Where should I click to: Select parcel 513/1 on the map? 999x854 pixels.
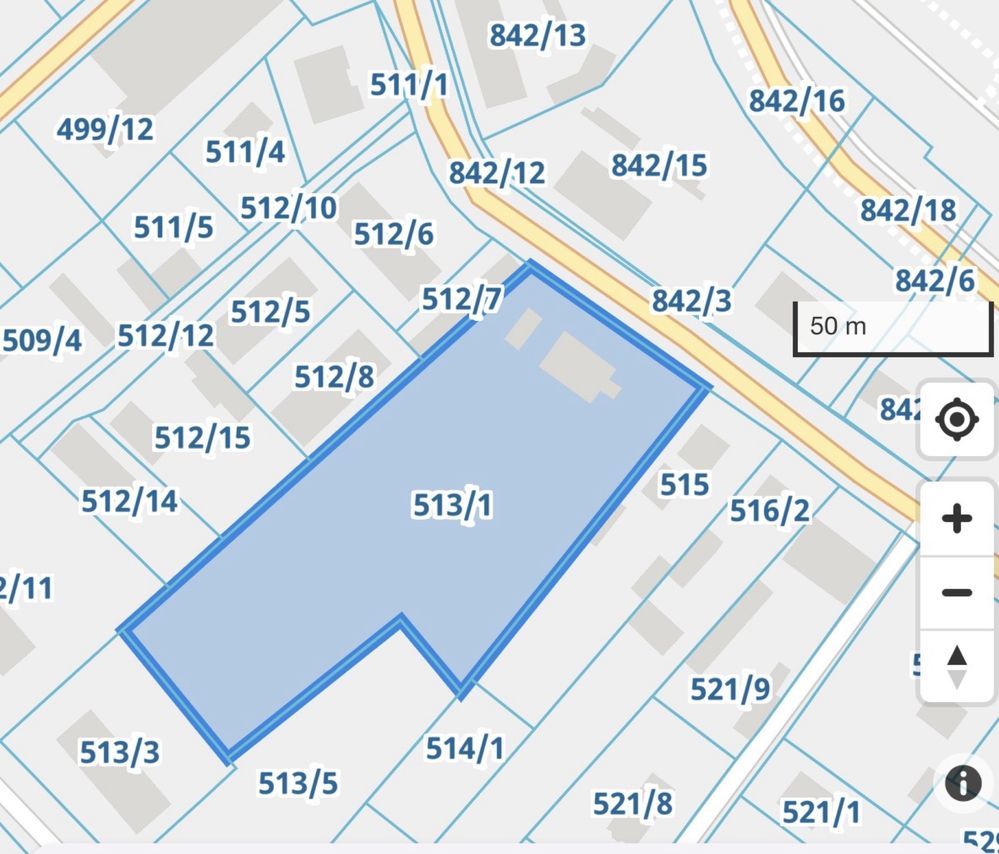[452, 506]
